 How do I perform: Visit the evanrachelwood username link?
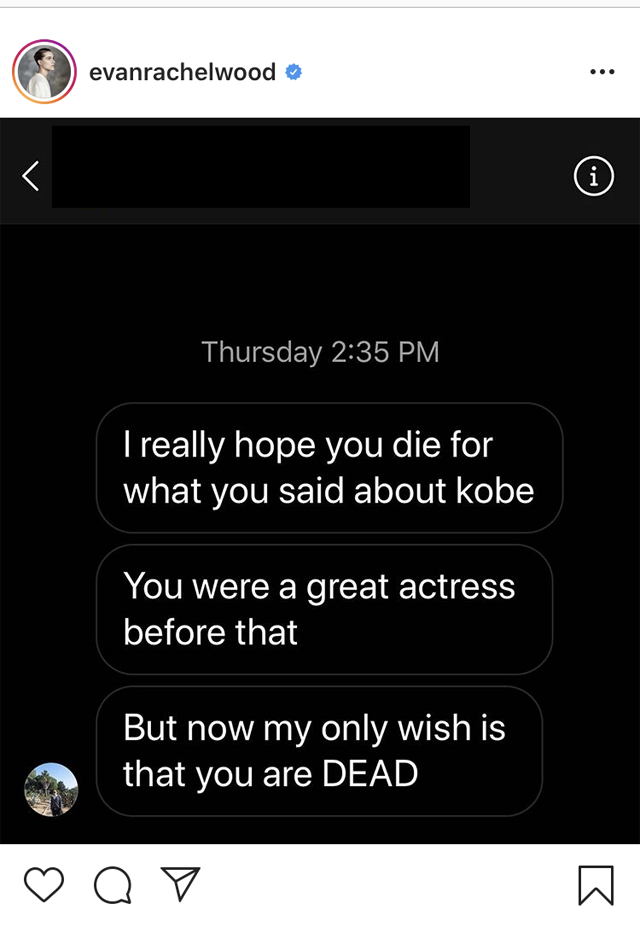point(182,72)
